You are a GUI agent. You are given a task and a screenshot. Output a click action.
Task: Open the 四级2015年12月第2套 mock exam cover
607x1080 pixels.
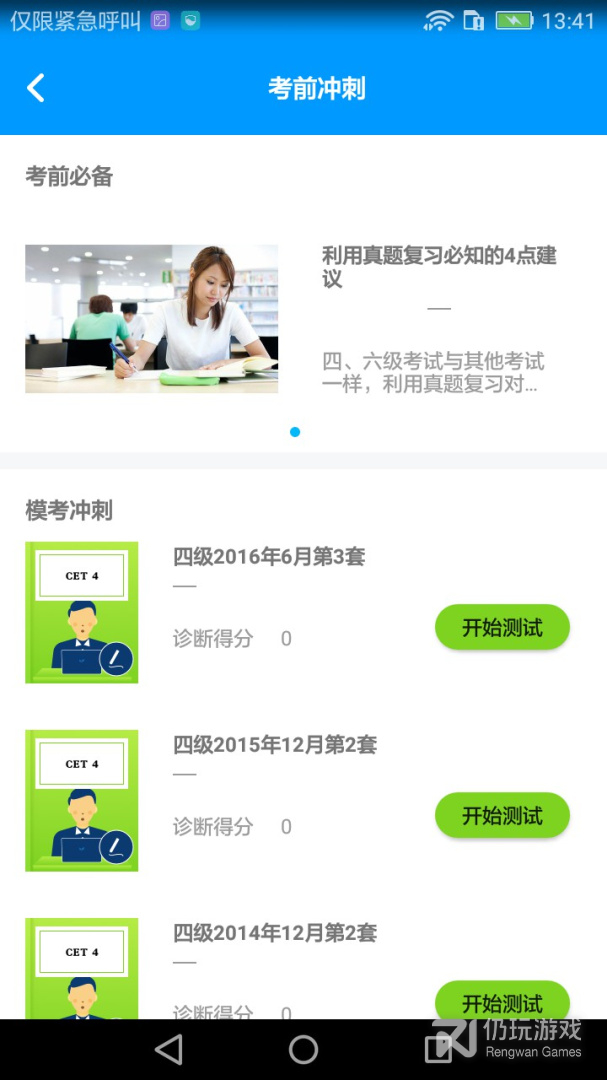click(81, 800)
